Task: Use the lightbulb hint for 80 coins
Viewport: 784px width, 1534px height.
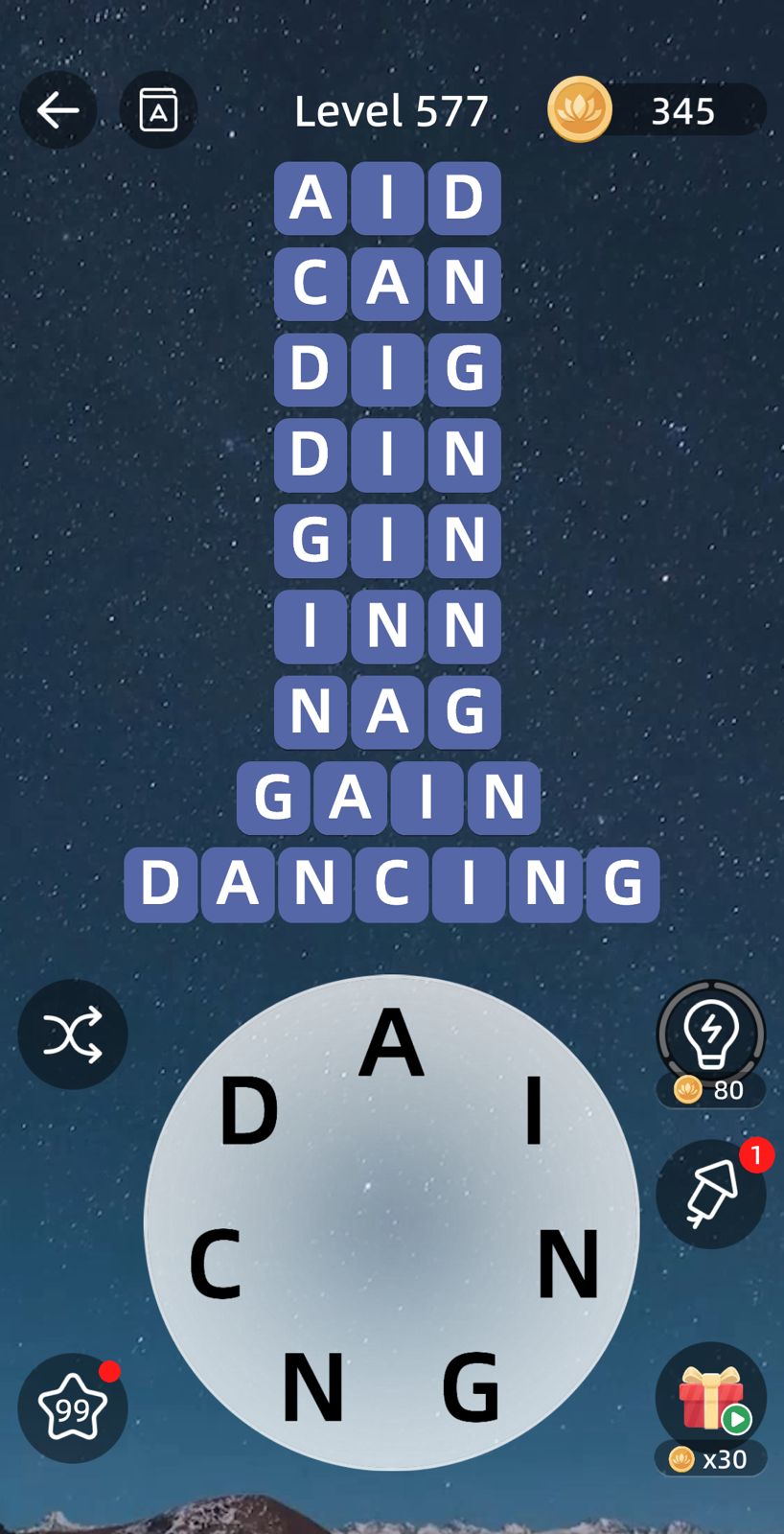Action: (x=710, y=1034)
